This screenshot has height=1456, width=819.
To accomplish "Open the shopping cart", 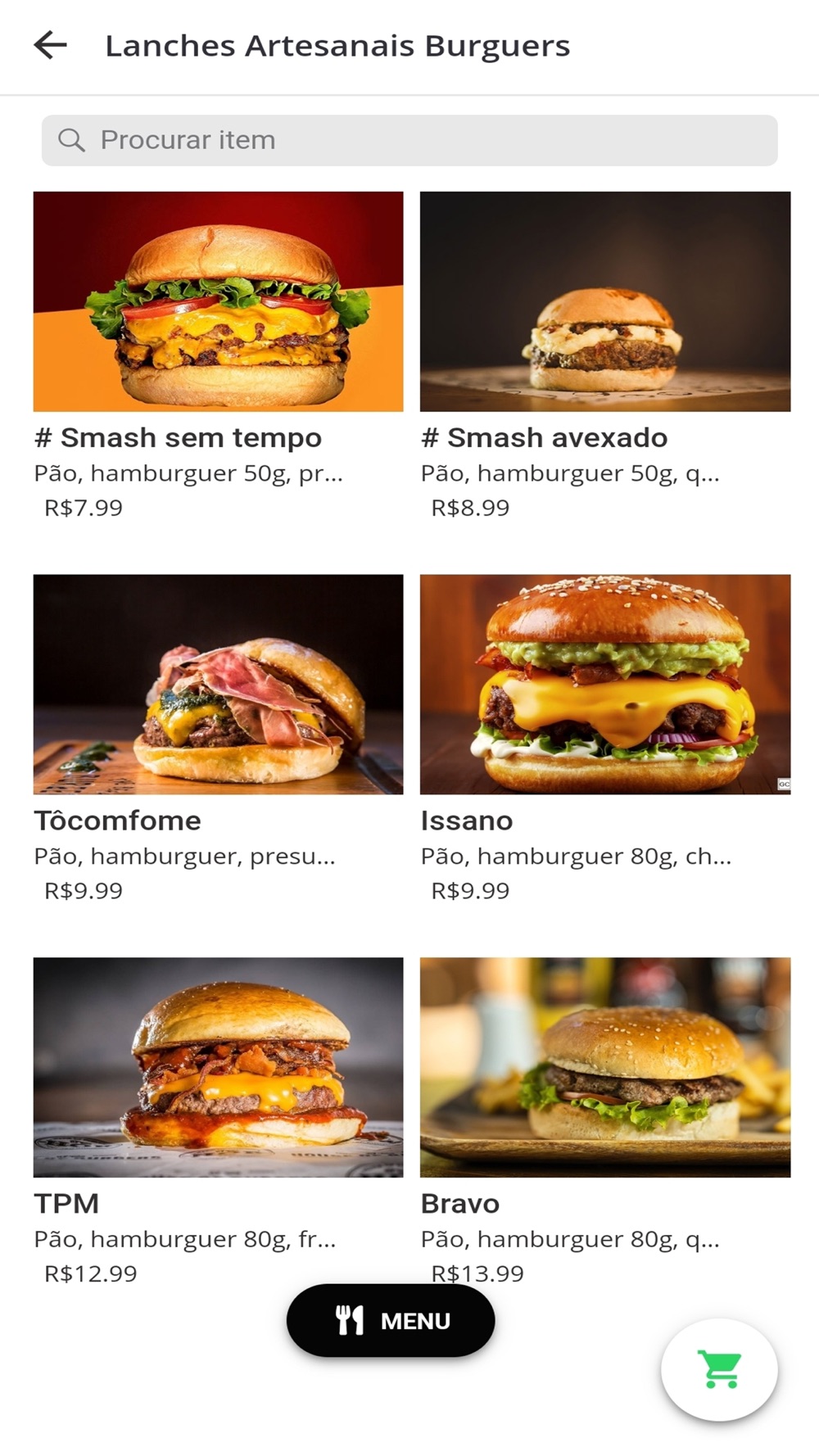I will coord(719,1369).
